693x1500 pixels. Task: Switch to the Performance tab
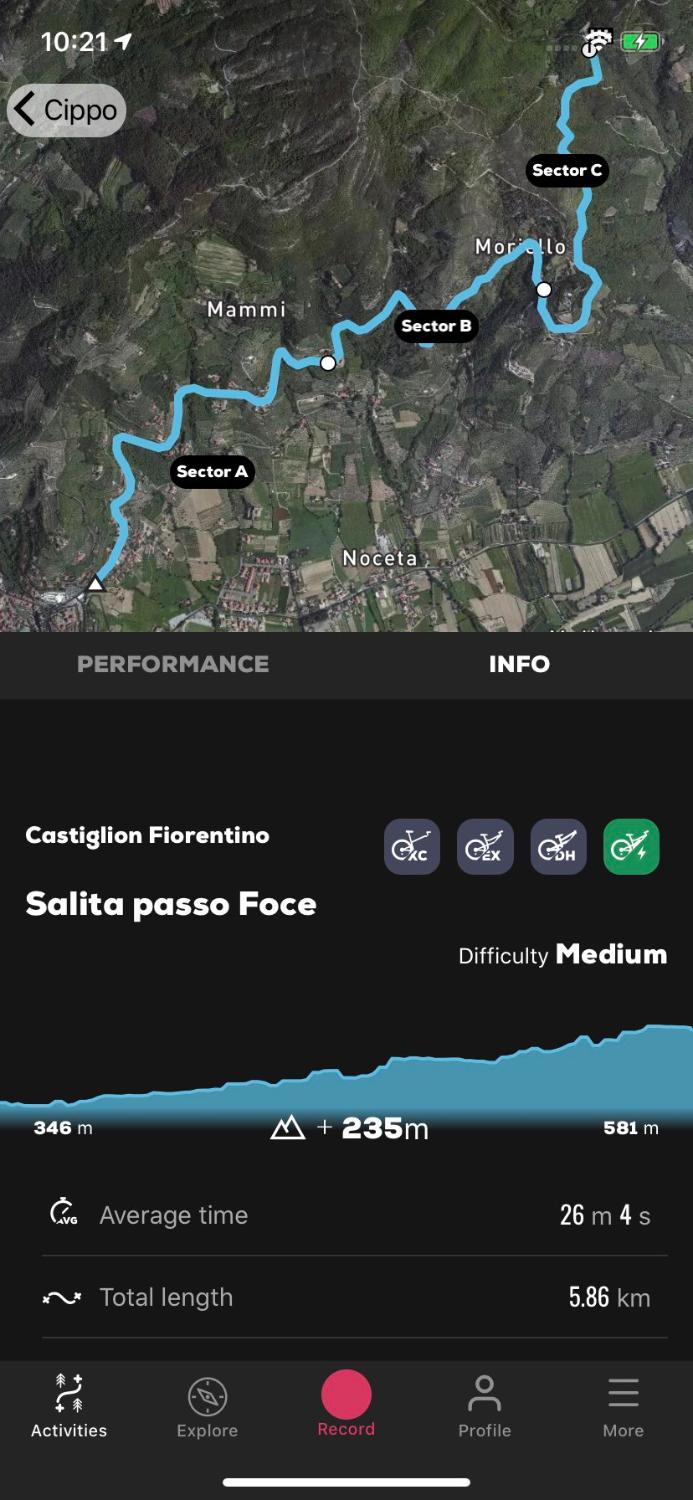tap(173, 664)
